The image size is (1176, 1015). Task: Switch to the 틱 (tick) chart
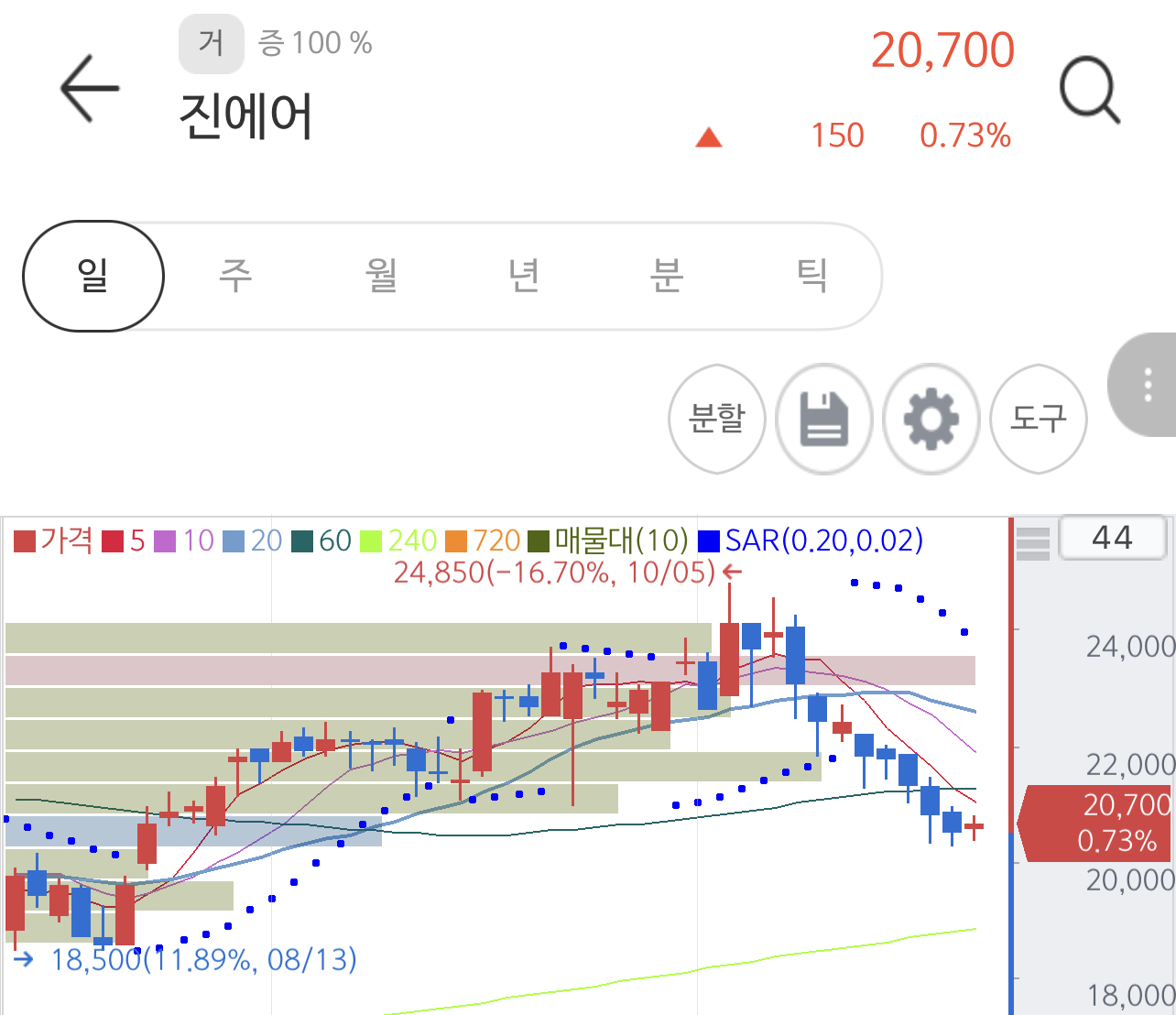tap(811, 275)
